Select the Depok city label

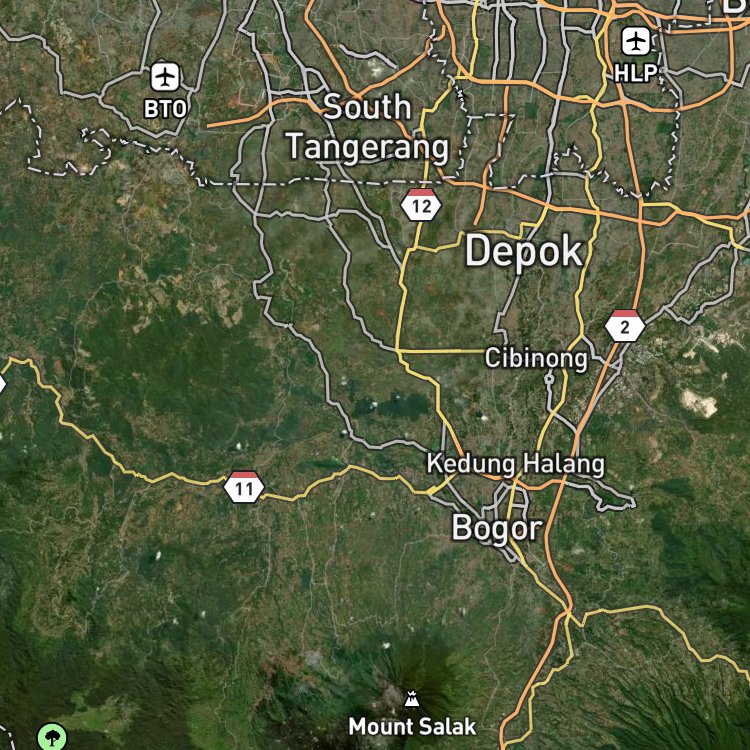tap(524, 251)
